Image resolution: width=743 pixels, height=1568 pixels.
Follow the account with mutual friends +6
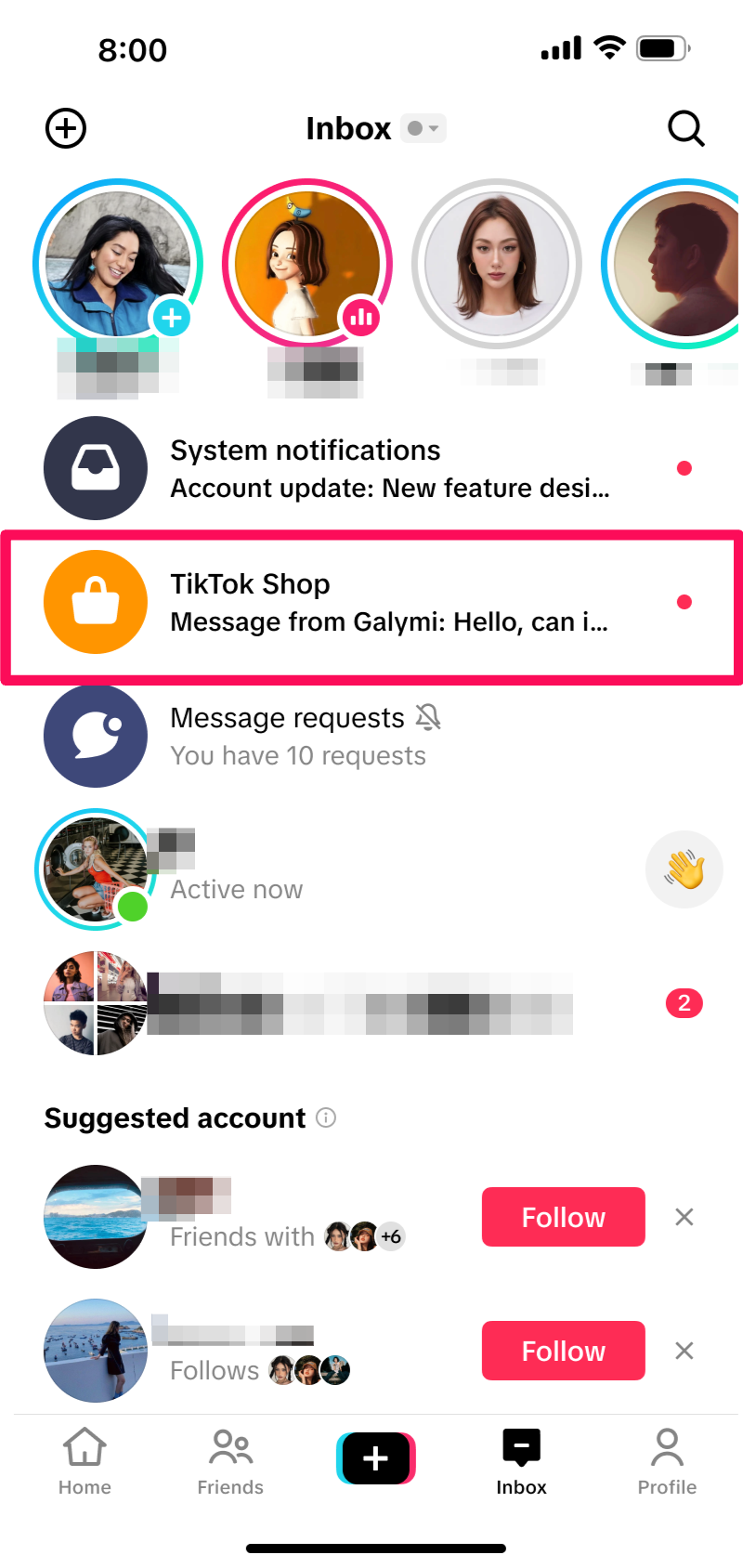[x=563, y=1217]
